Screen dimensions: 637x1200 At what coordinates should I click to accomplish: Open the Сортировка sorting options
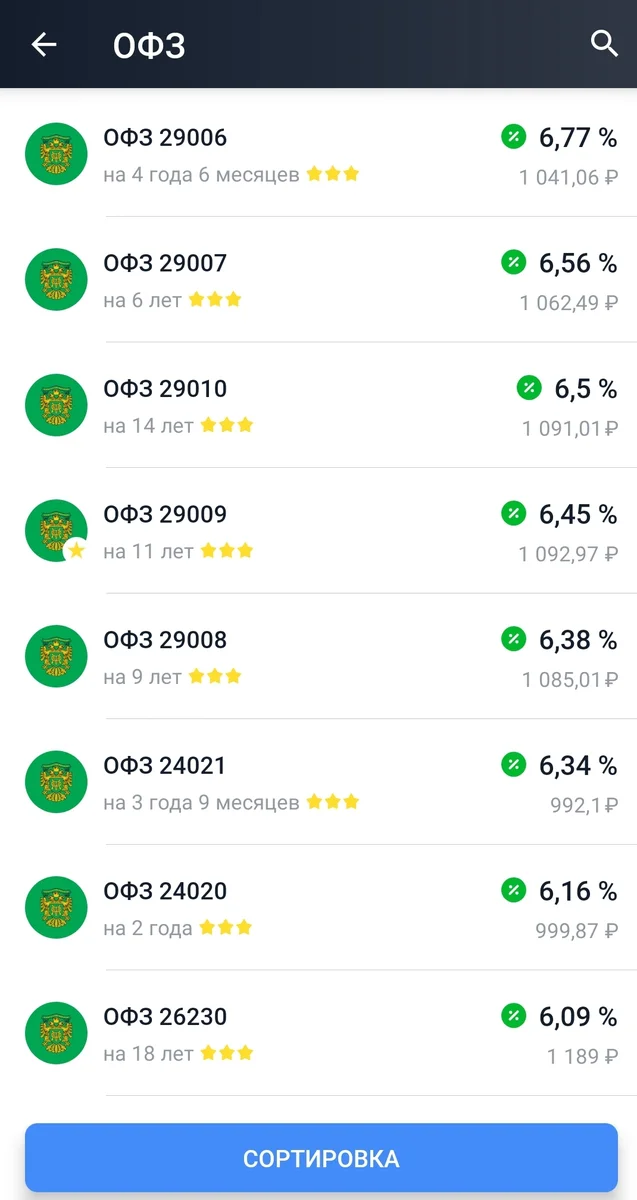point(321,1158)
